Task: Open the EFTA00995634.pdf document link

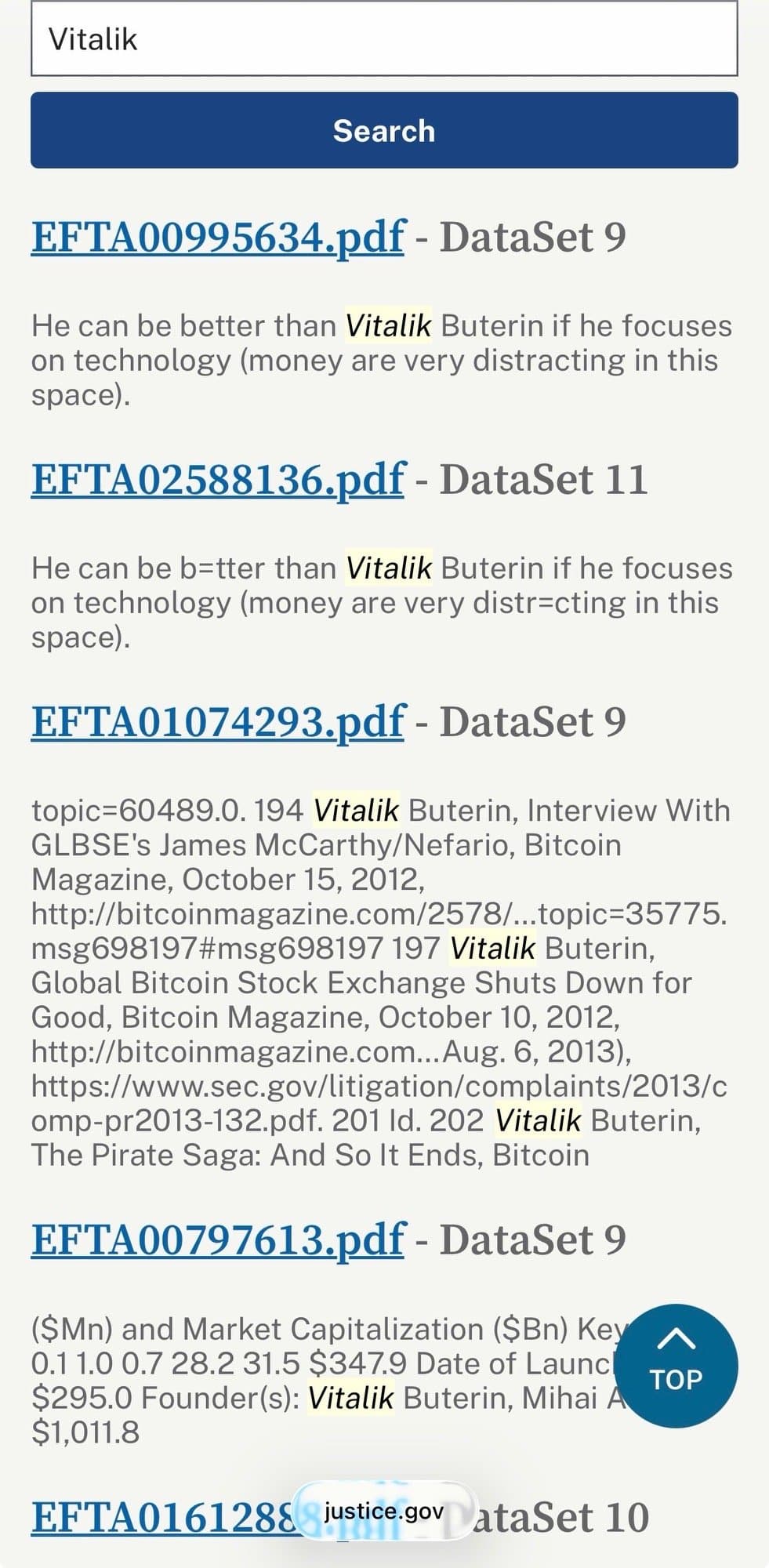Action: click(x=216, y=235)
